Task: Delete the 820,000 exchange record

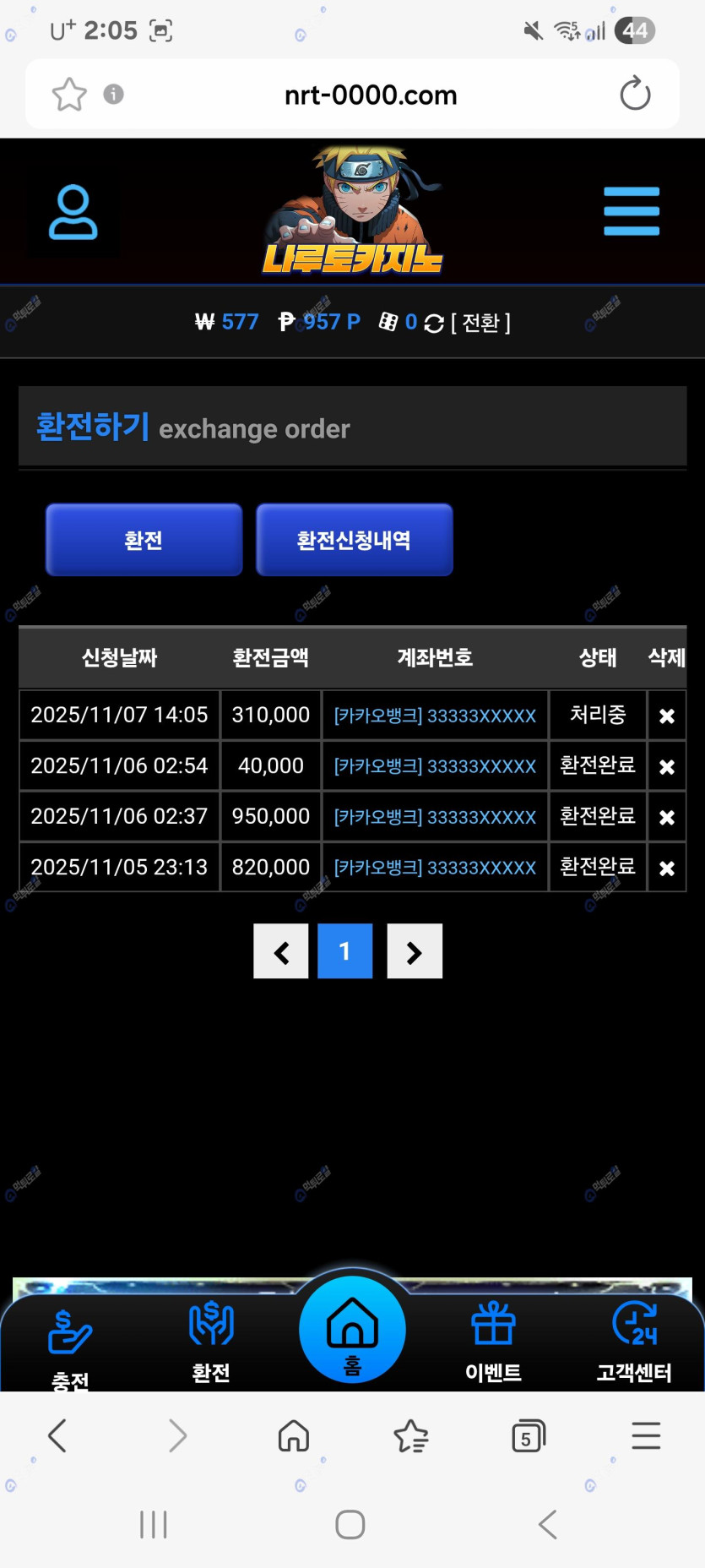Action: click(x=666, y=868)
